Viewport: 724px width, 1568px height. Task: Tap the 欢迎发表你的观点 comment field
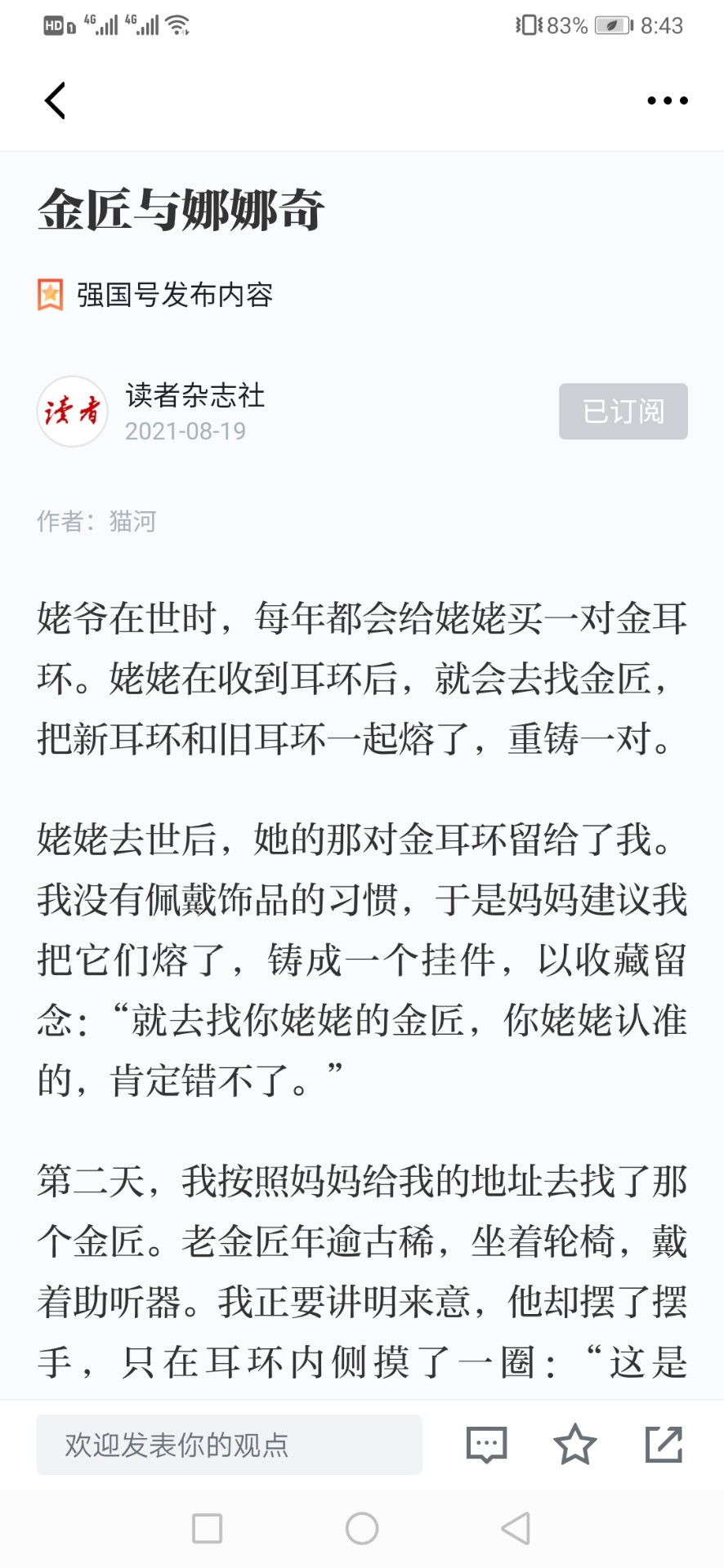[229, 1445]
